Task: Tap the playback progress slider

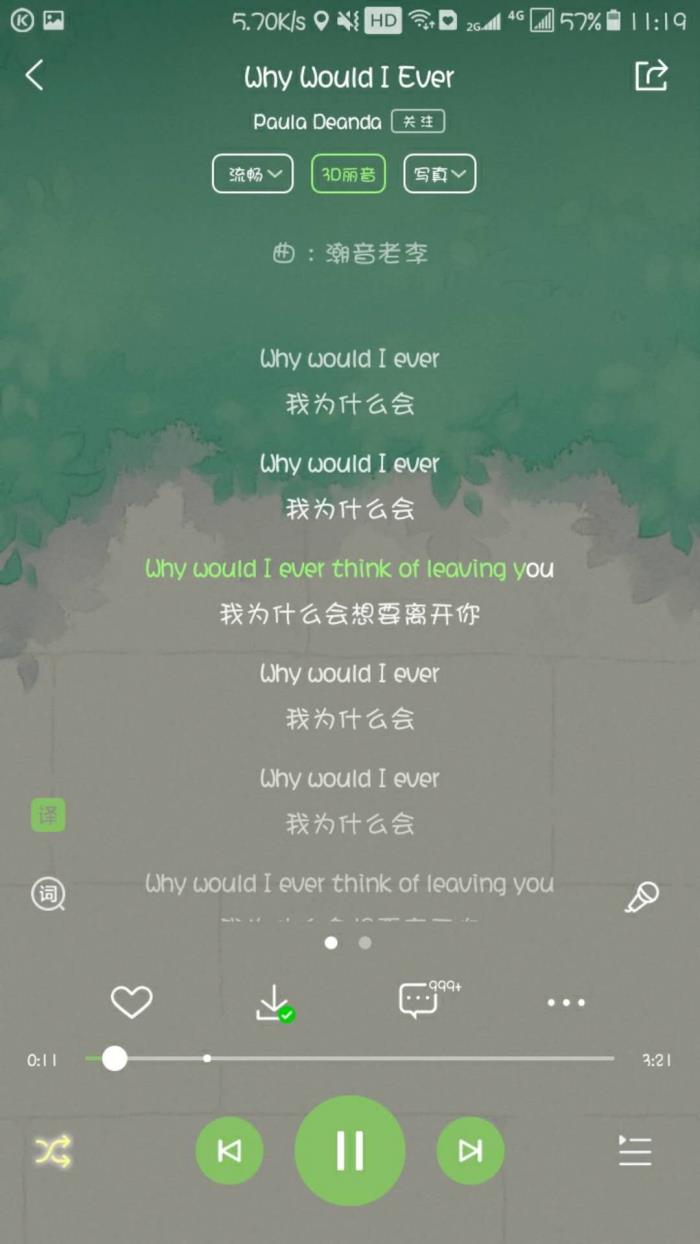Action: (x=350, y=1058)
